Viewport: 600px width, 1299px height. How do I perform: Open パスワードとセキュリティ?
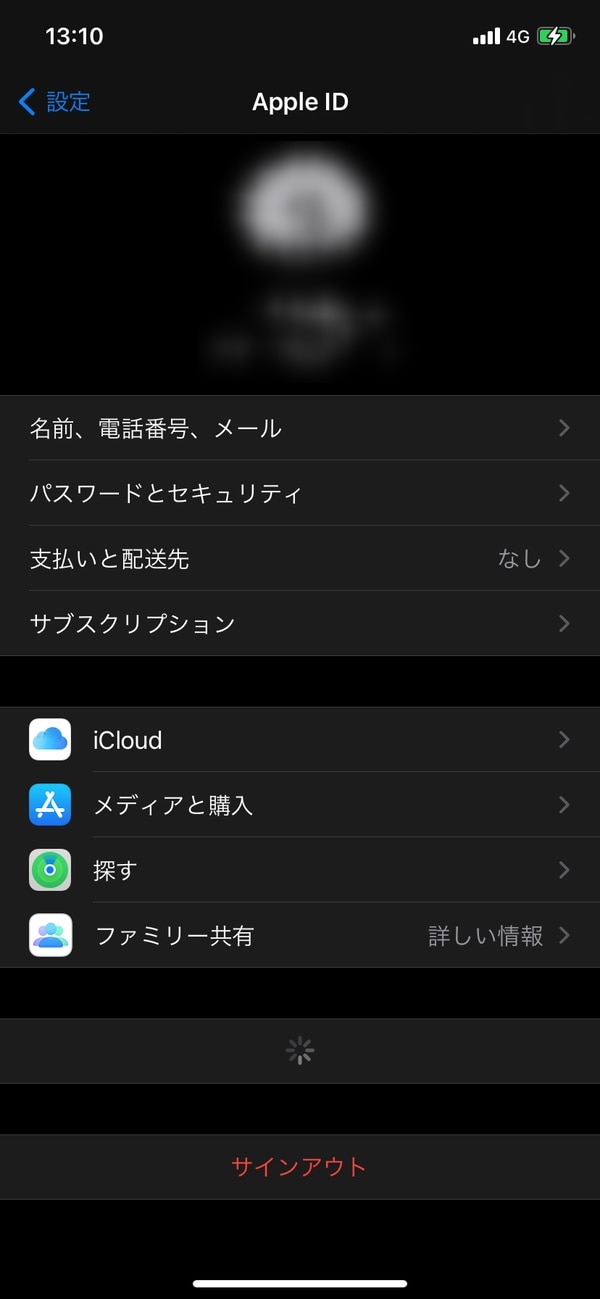[300, 493]
